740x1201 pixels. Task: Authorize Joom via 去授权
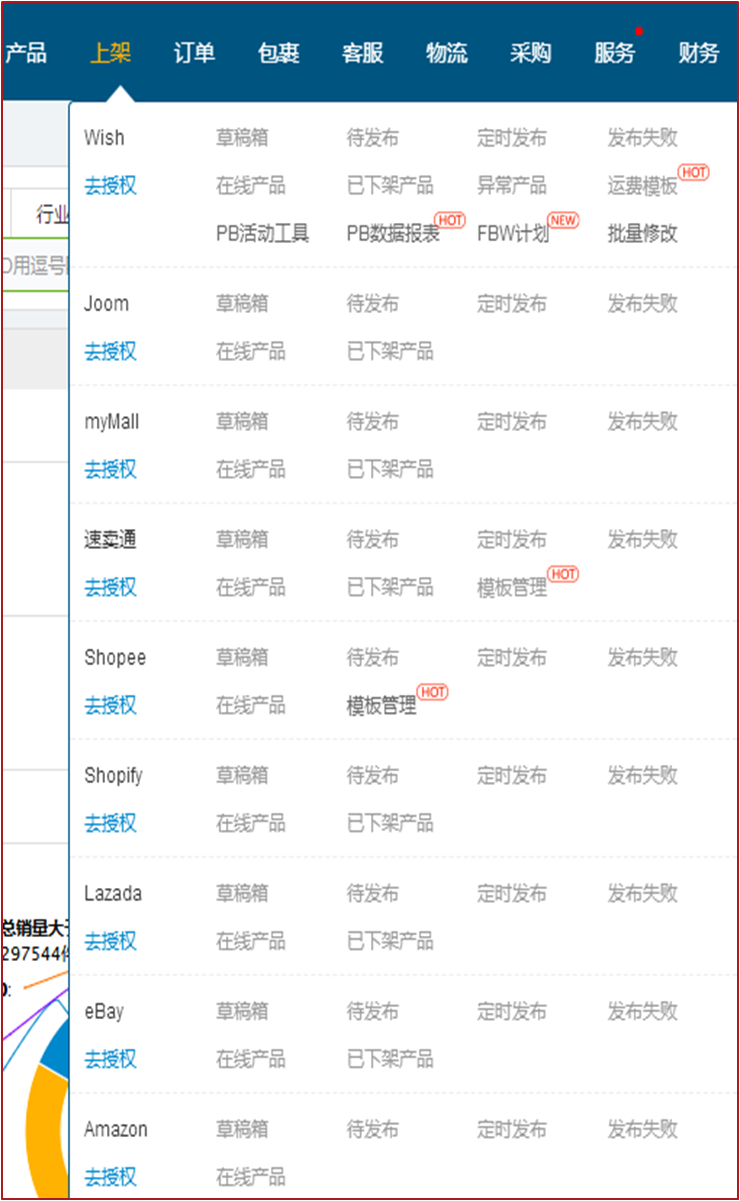(110, 352)
